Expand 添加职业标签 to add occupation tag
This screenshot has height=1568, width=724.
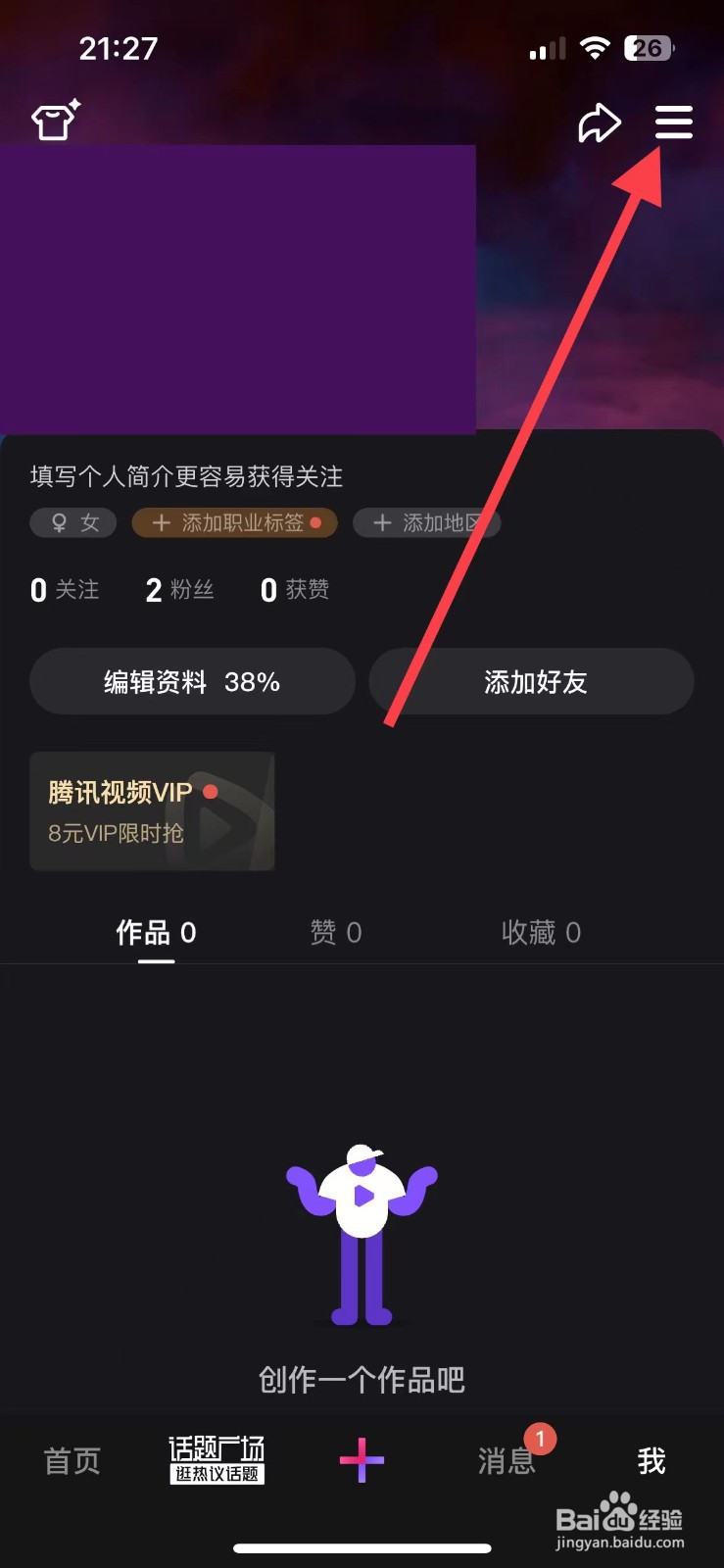pyautogui.click(x=233, y=522)
